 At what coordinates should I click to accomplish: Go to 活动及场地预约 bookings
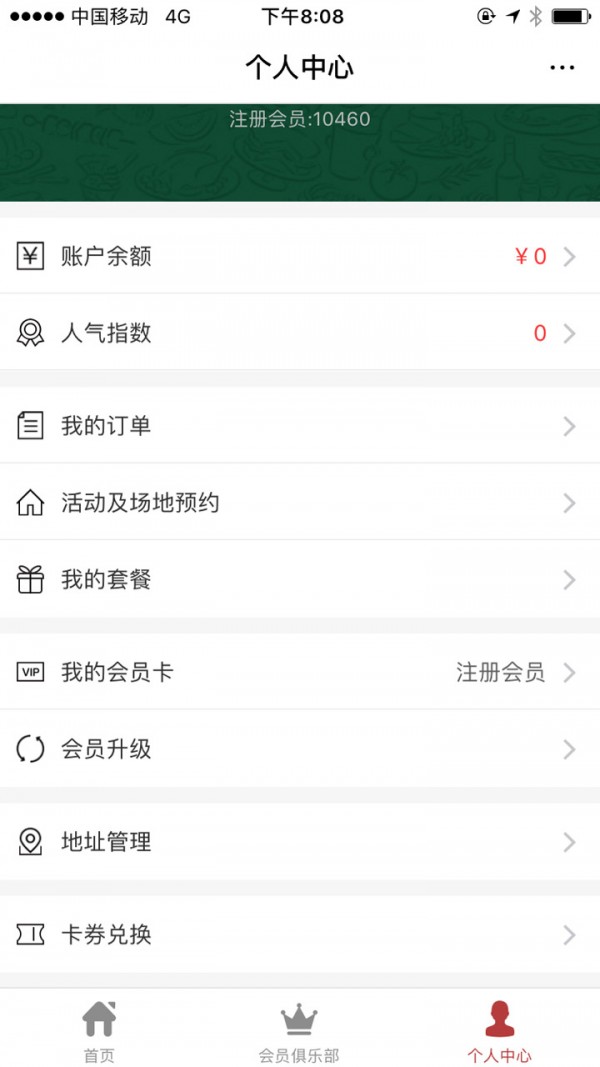[300, 503]
